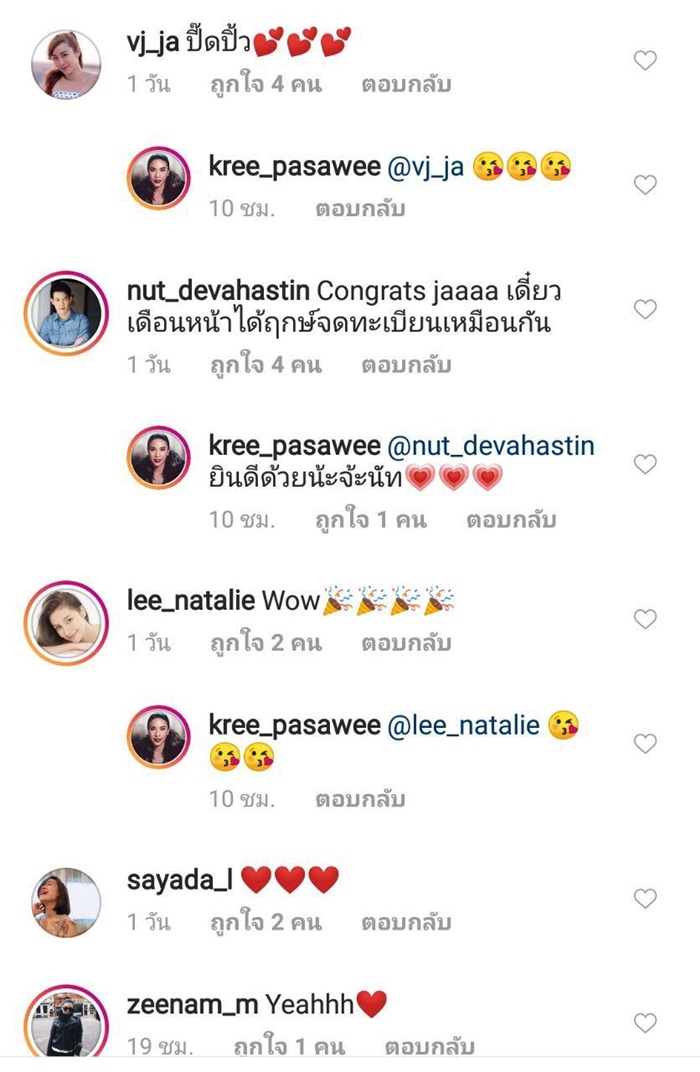Like nut_devahastin's Congrats comment
The width and height of the screenshot is (700, 1072).
point(646,309)
